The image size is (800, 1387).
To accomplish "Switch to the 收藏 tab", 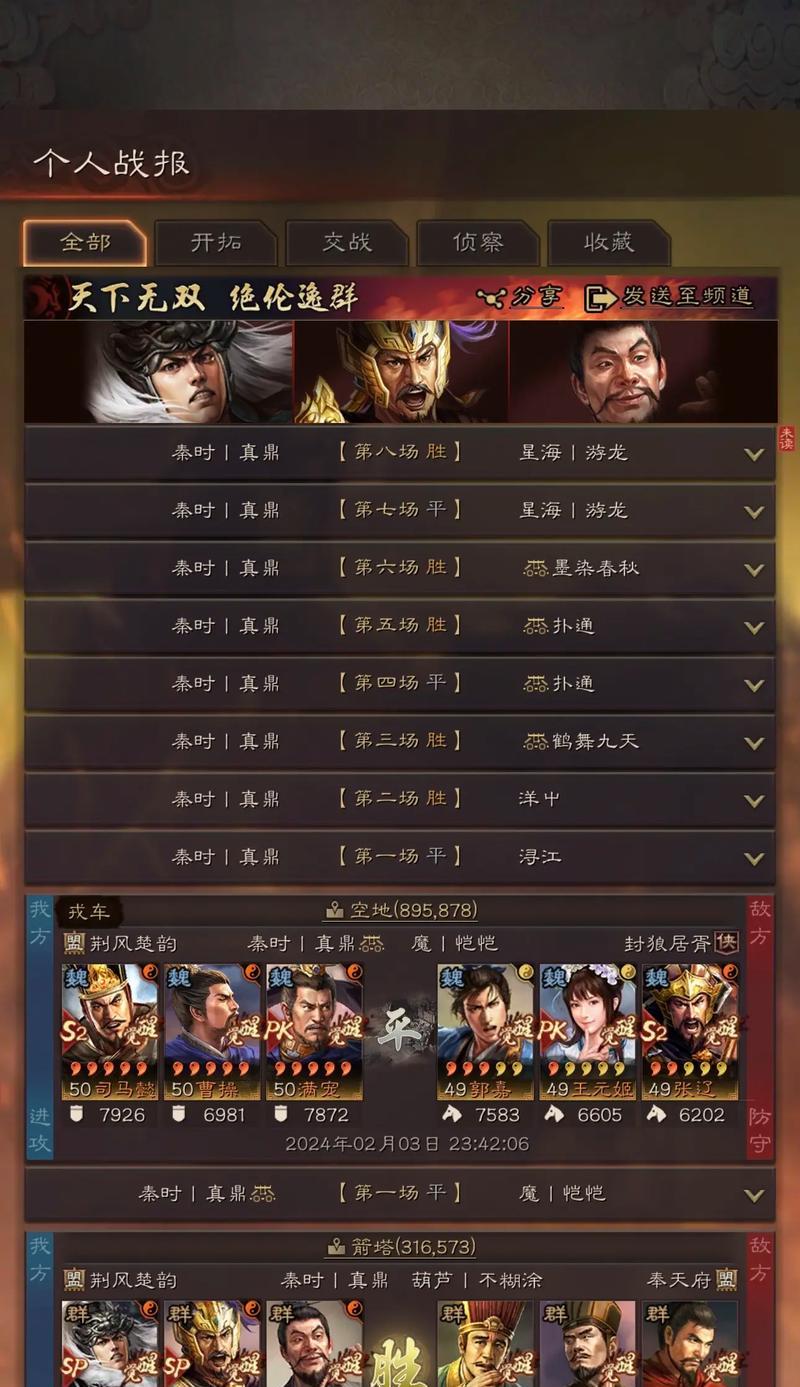I will click(609, 243).
